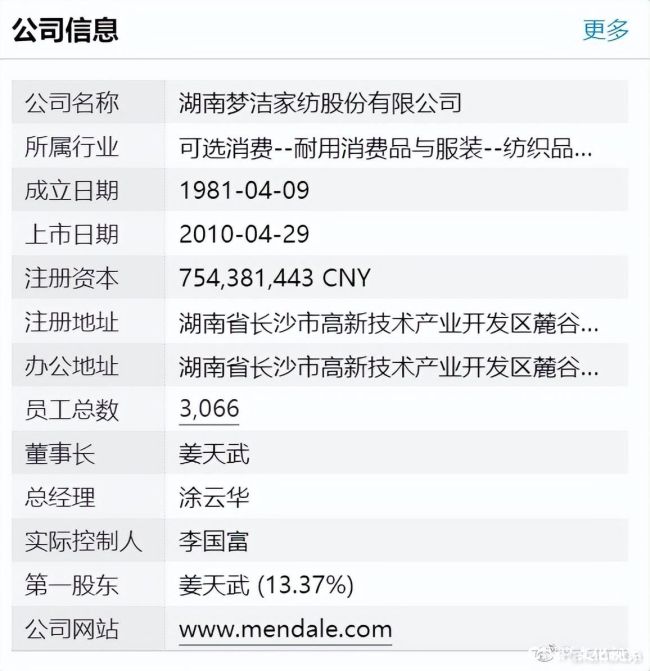Tap the underlined employee count 3,066
This screenshot has height=671, width=650.
(x=209, y=409)
